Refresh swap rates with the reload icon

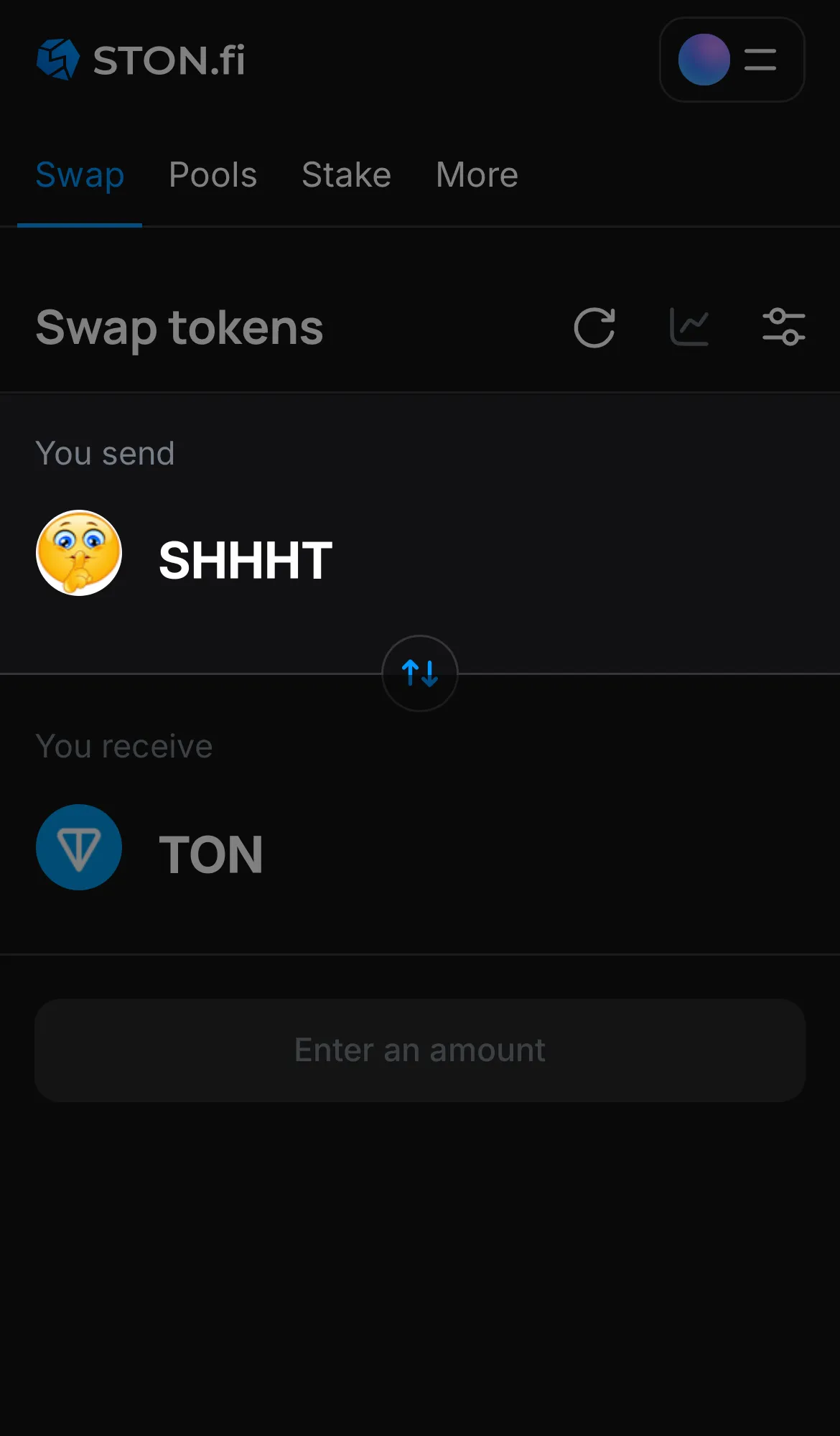594,328
